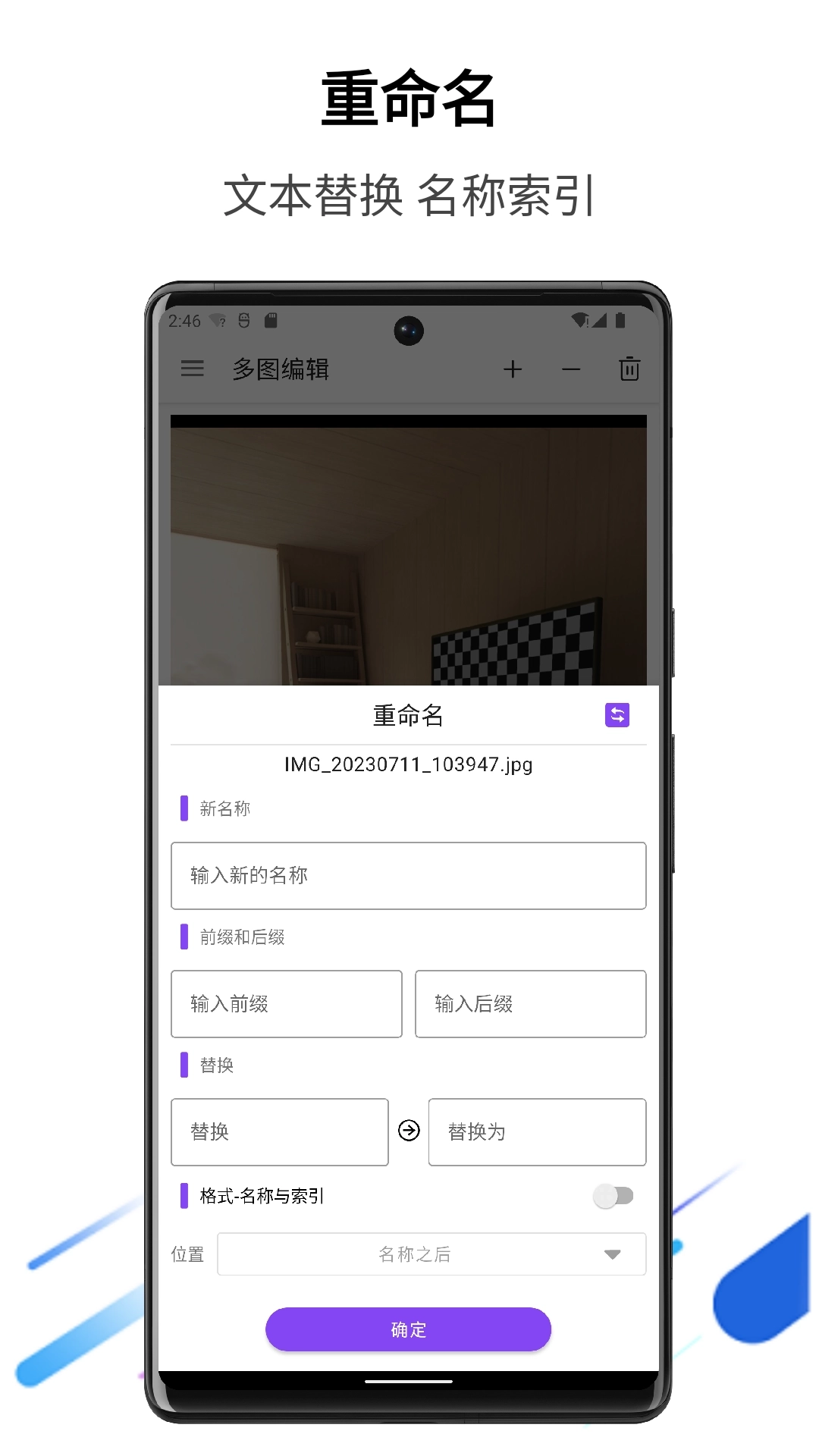Click the 重命名 dialog header
819x1456 pixels.
coord(409,714)
